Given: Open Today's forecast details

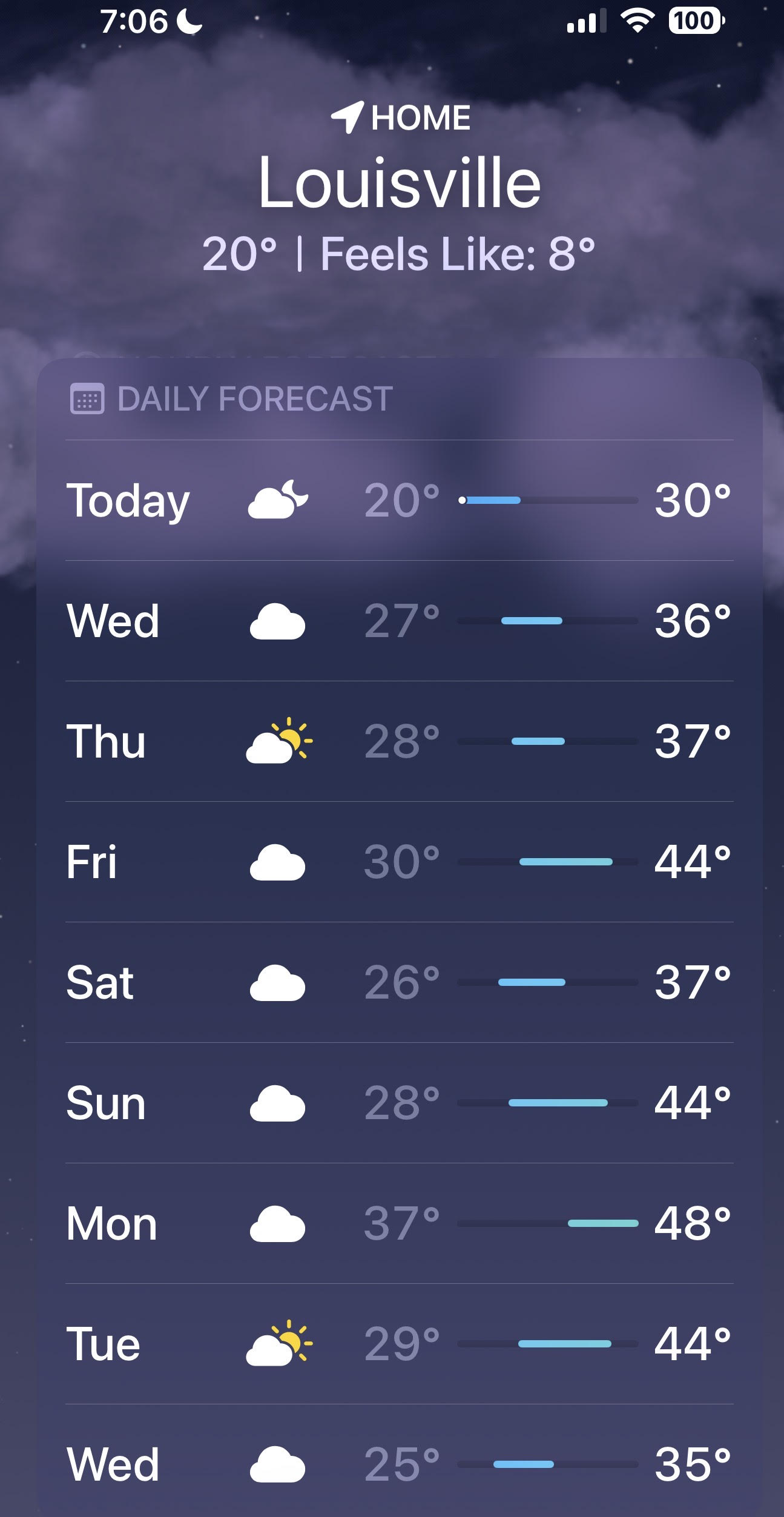Looking at the screenshot, I should pyautogui.click(x=398, y=500).
